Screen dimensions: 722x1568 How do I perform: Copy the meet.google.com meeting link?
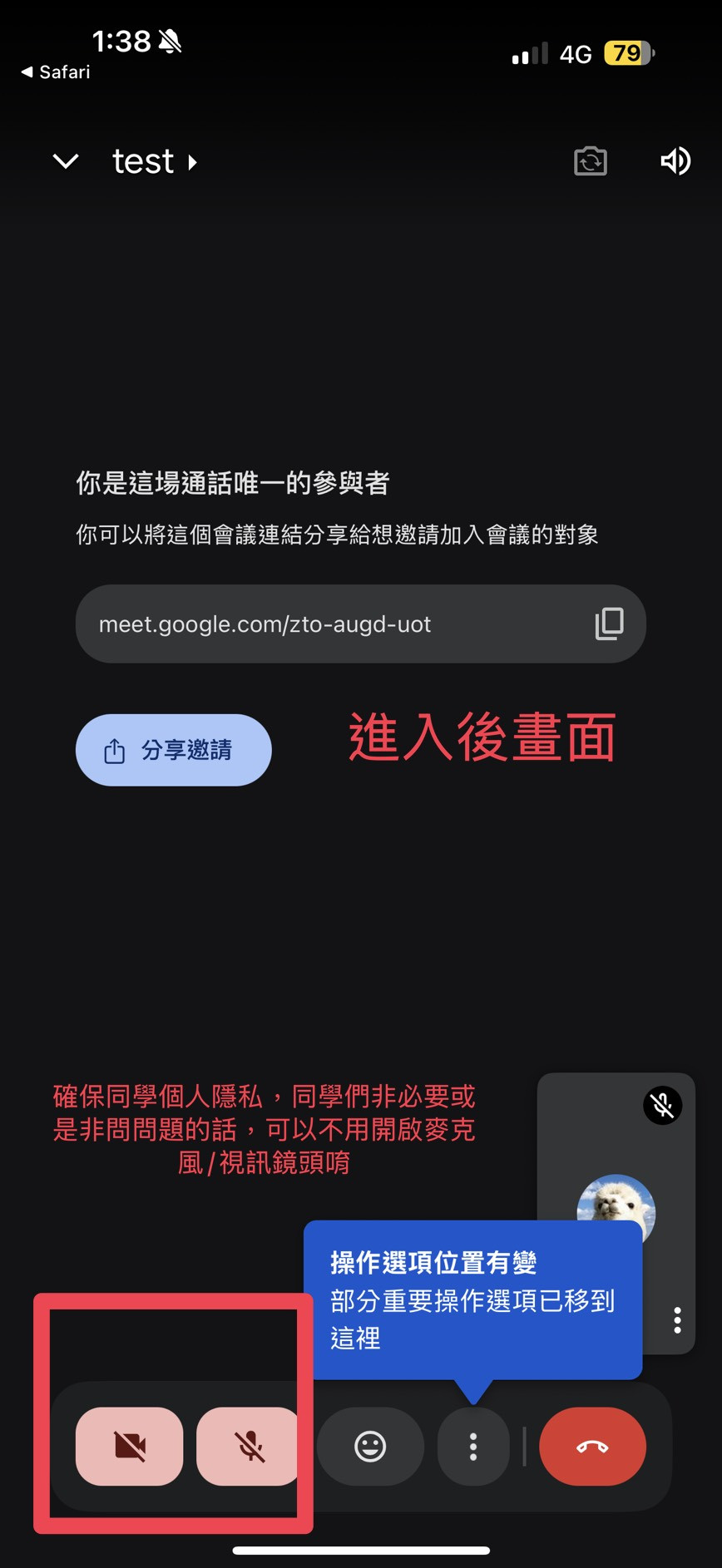(609, 624)
